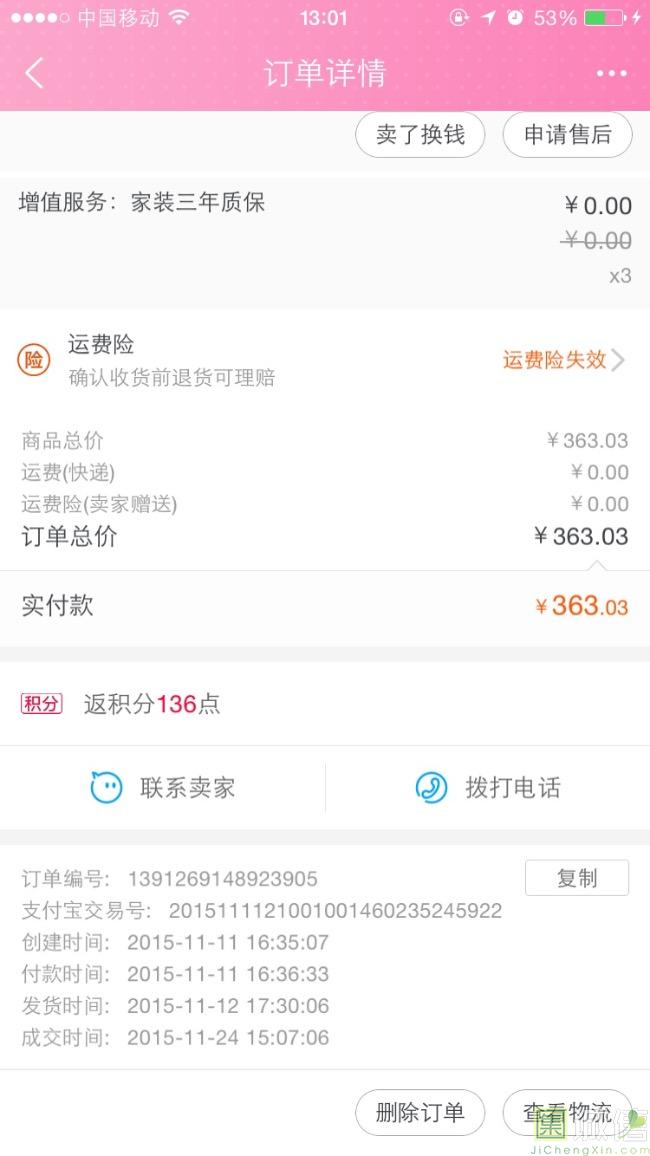Contact the seller via 联系卖家
The height and width of the screenshot is (1156, 650).
coord(163,788)
